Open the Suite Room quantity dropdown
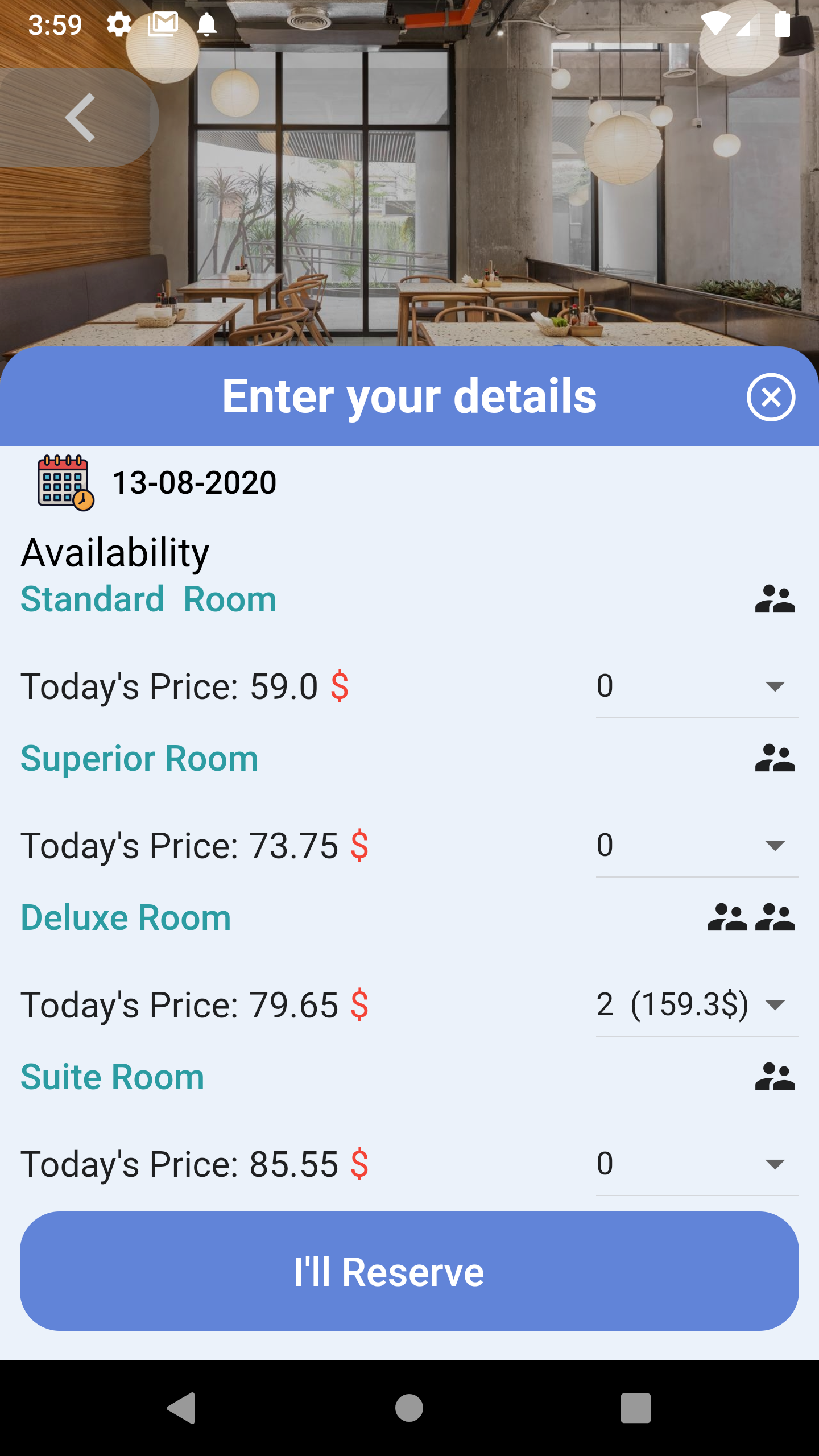This screenshot has height=1456, width=819. click(x=697, y=1164)
